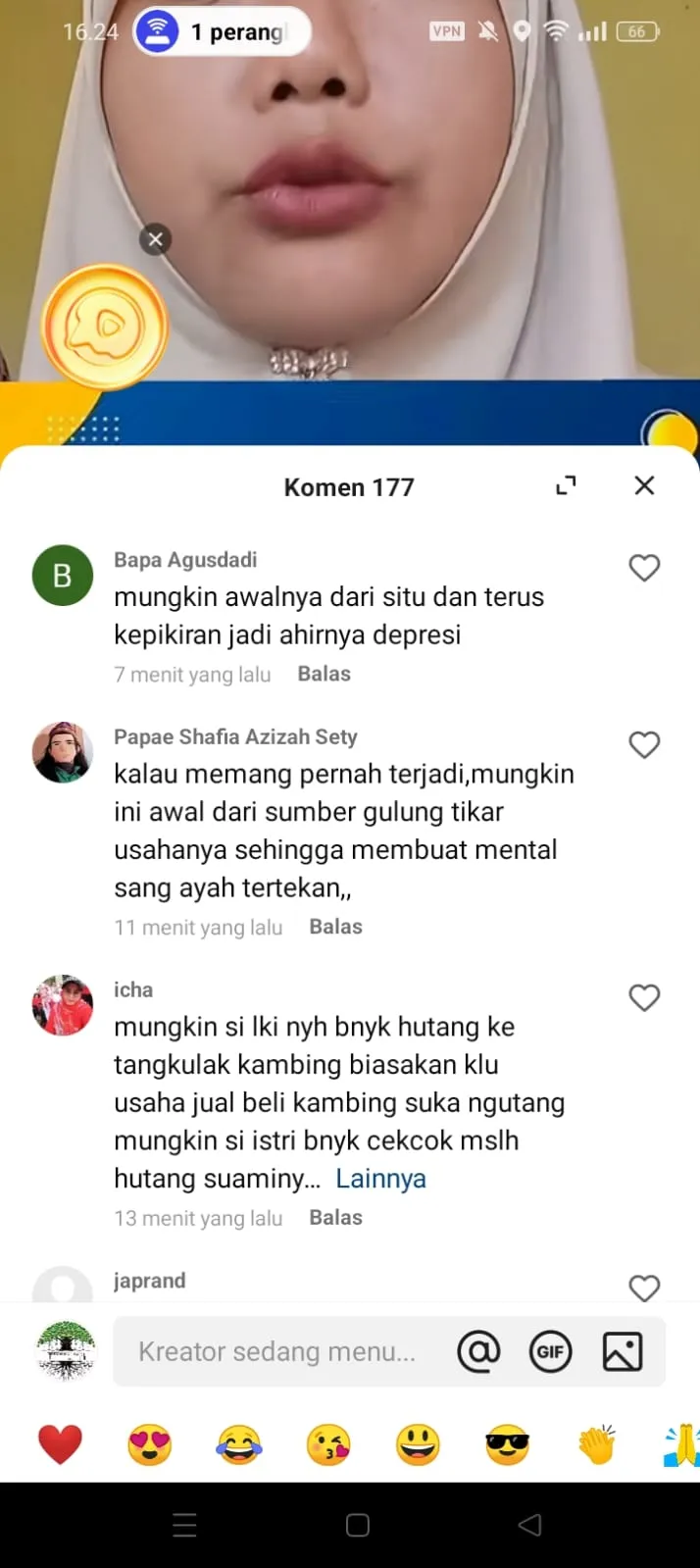
Task: Like Papae Shafia Azizah Sety's comment
Action: [644, 745]
